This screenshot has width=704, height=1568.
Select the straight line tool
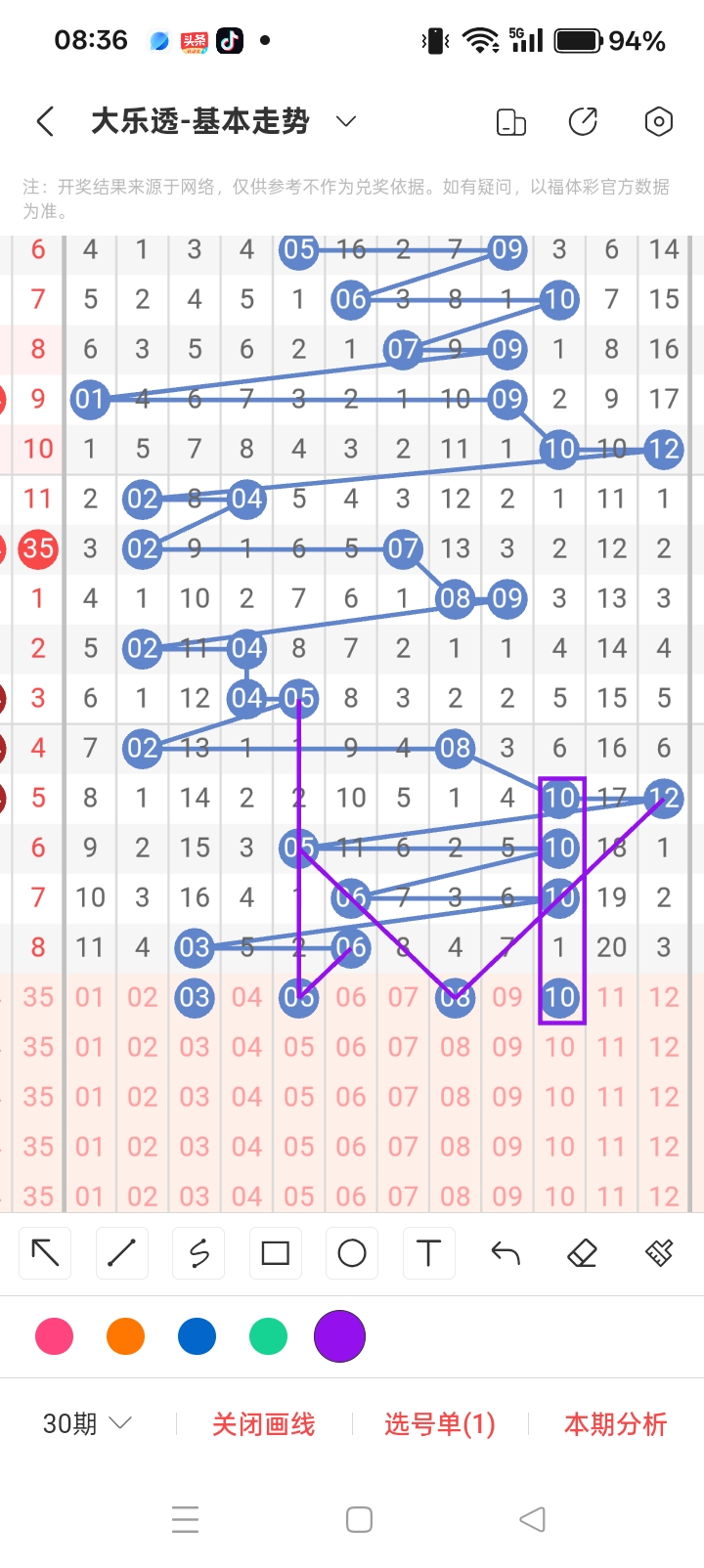[121, 1253]
